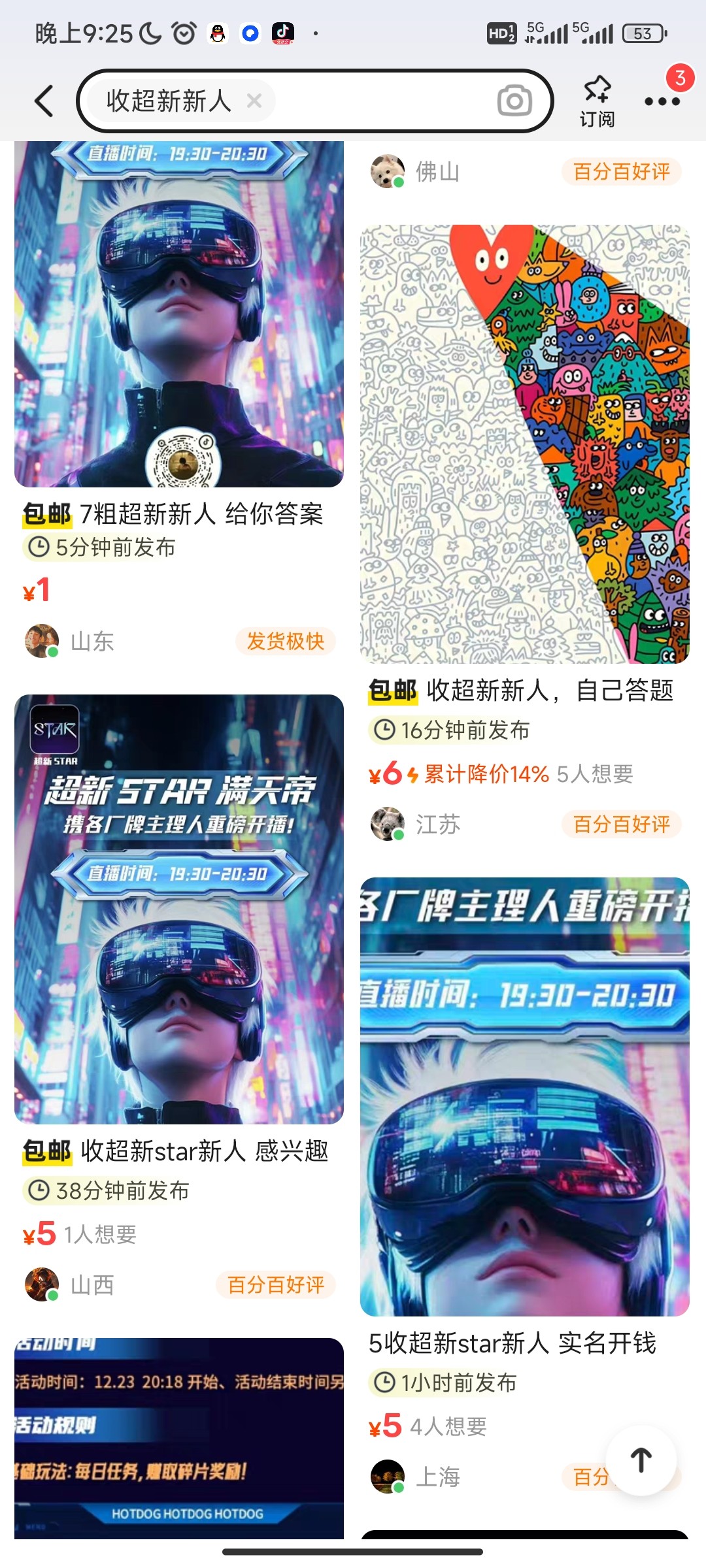View the 佛山 seller's avatar profile
Image resolution: width=706 pixels, height=1568 pixels.
[388, 171]
